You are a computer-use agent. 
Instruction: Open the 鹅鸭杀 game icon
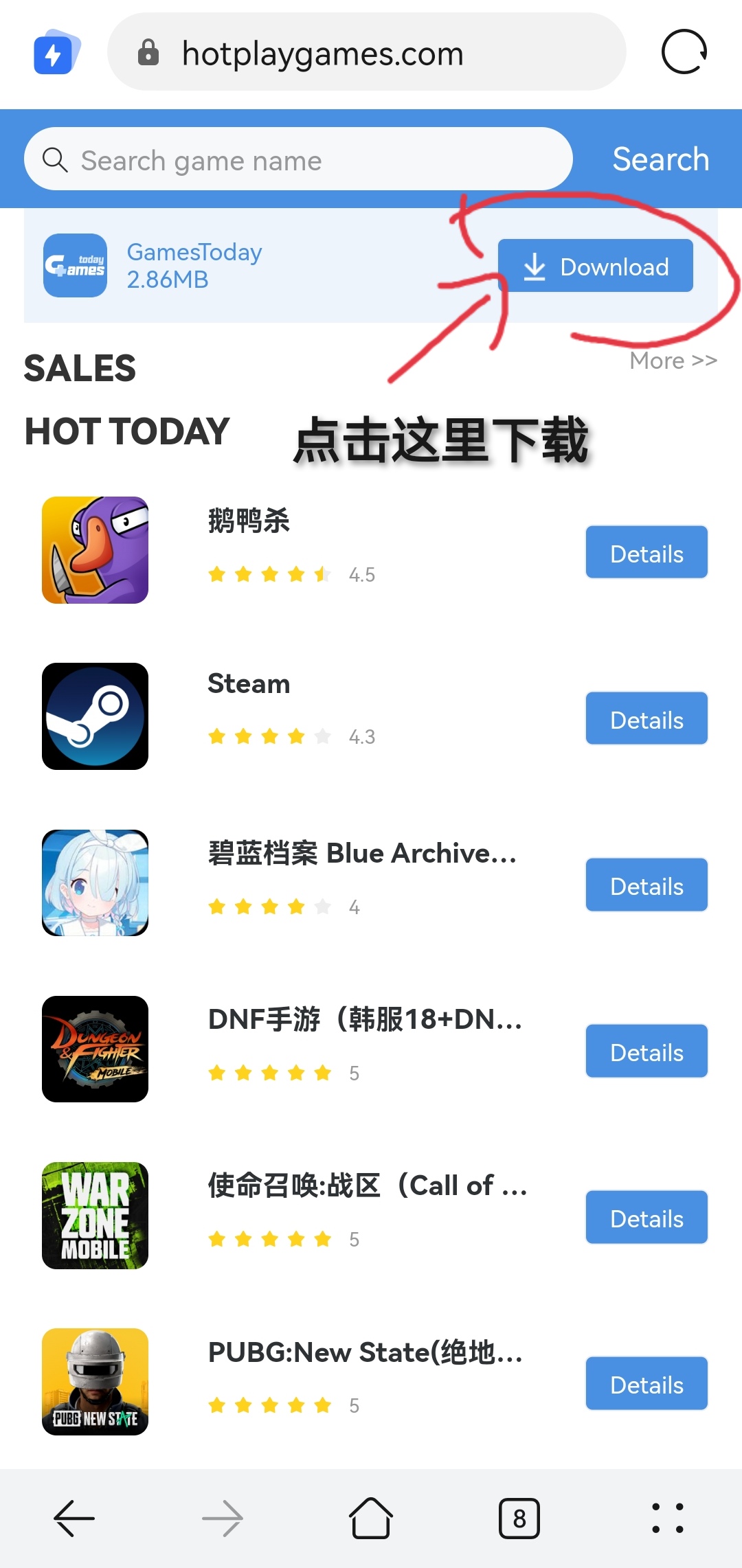(95, 550)
